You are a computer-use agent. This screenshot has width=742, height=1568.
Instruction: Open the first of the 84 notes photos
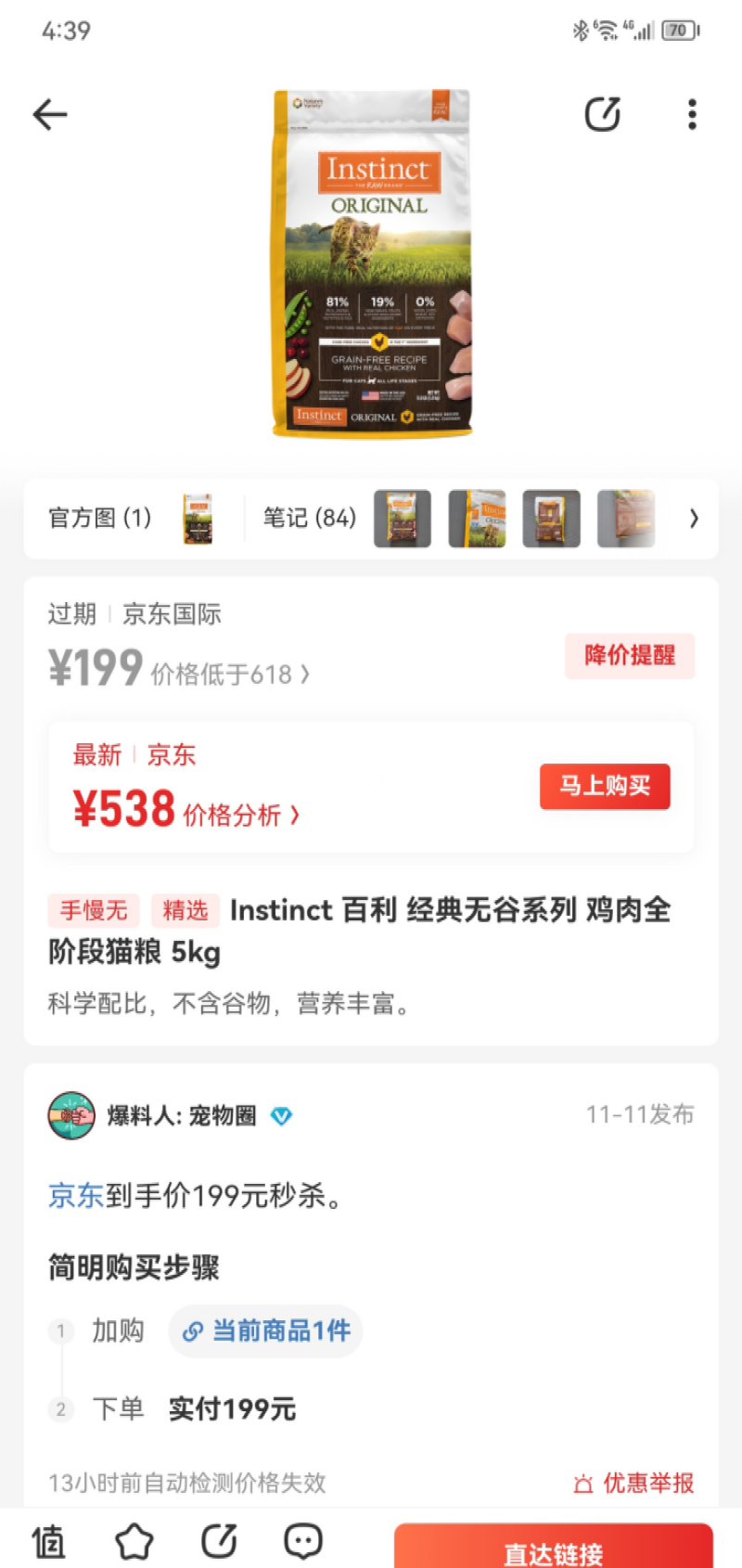click(403, 519)
